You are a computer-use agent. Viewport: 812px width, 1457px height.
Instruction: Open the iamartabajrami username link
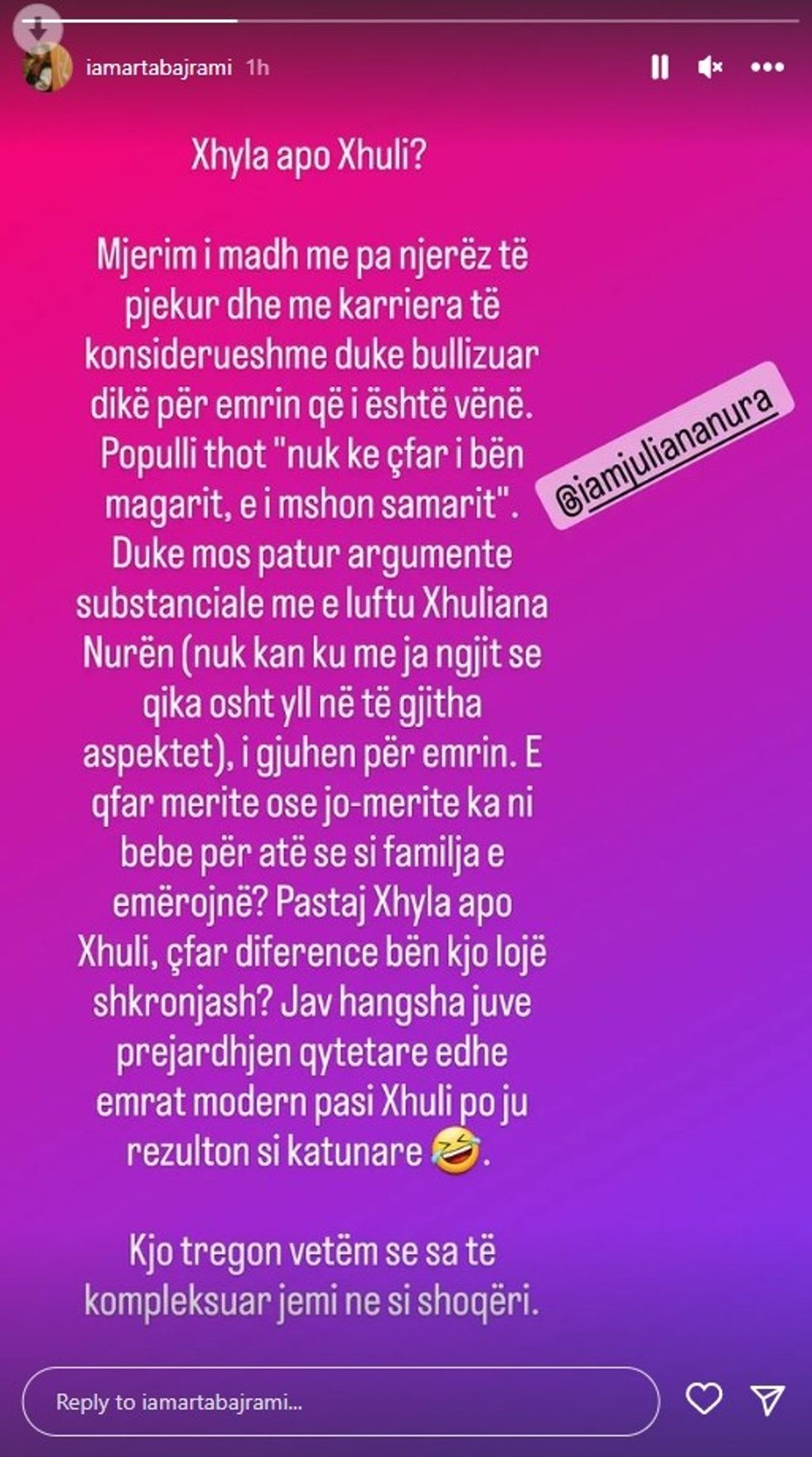tap(158, 67)
